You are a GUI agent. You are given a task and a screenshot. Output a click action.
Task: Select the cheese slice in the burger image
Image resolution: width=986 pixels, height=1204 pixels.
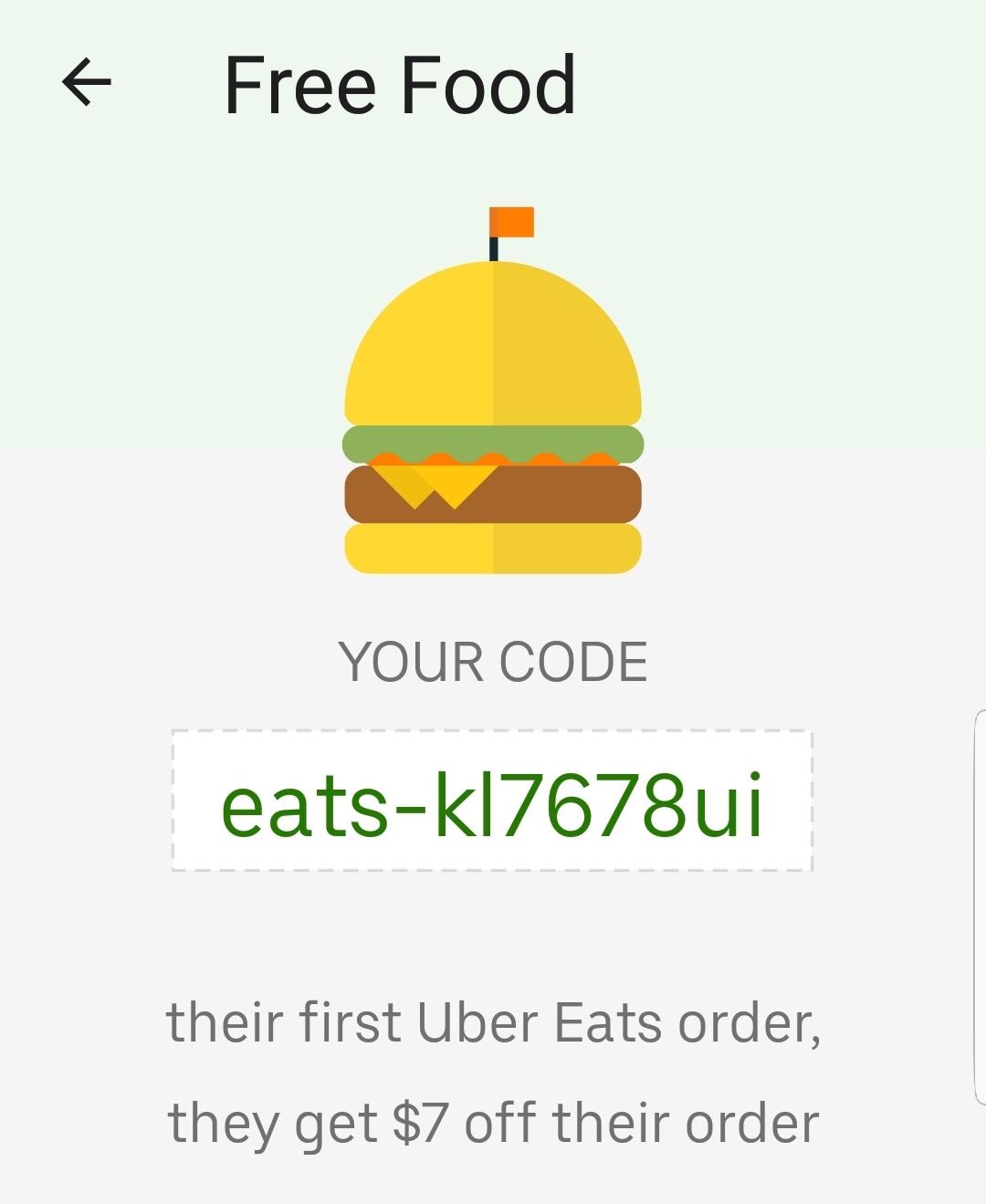(x=429, y=479)
